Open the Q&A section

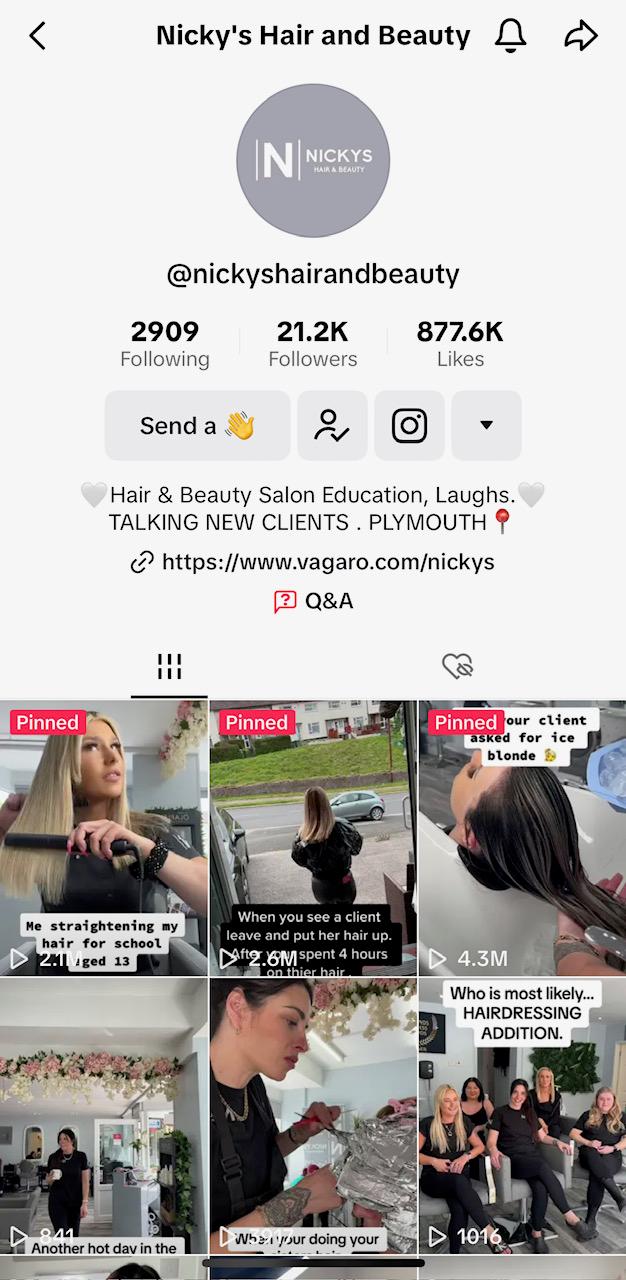pyautogui.click(x=314, y=601)
